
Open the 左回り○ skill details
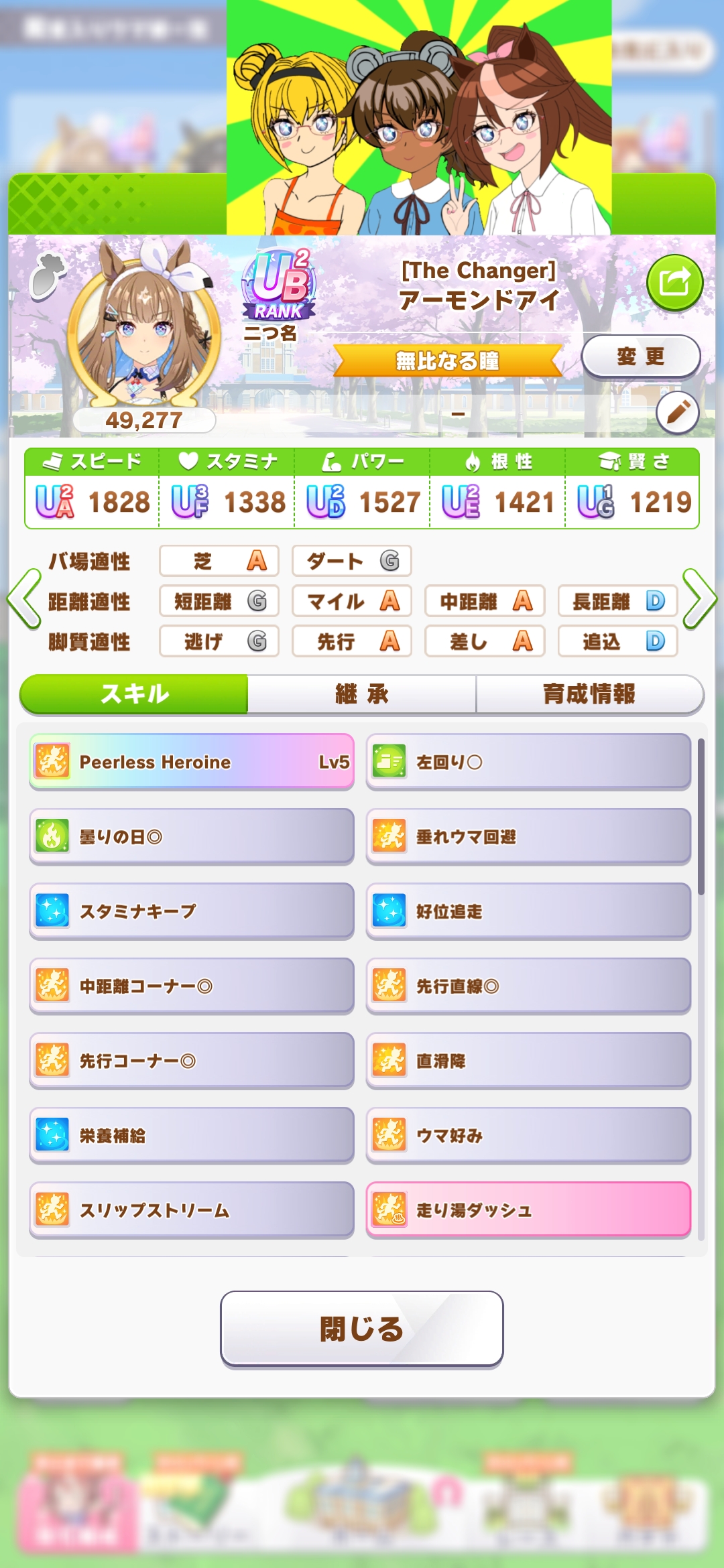(528, 762)
